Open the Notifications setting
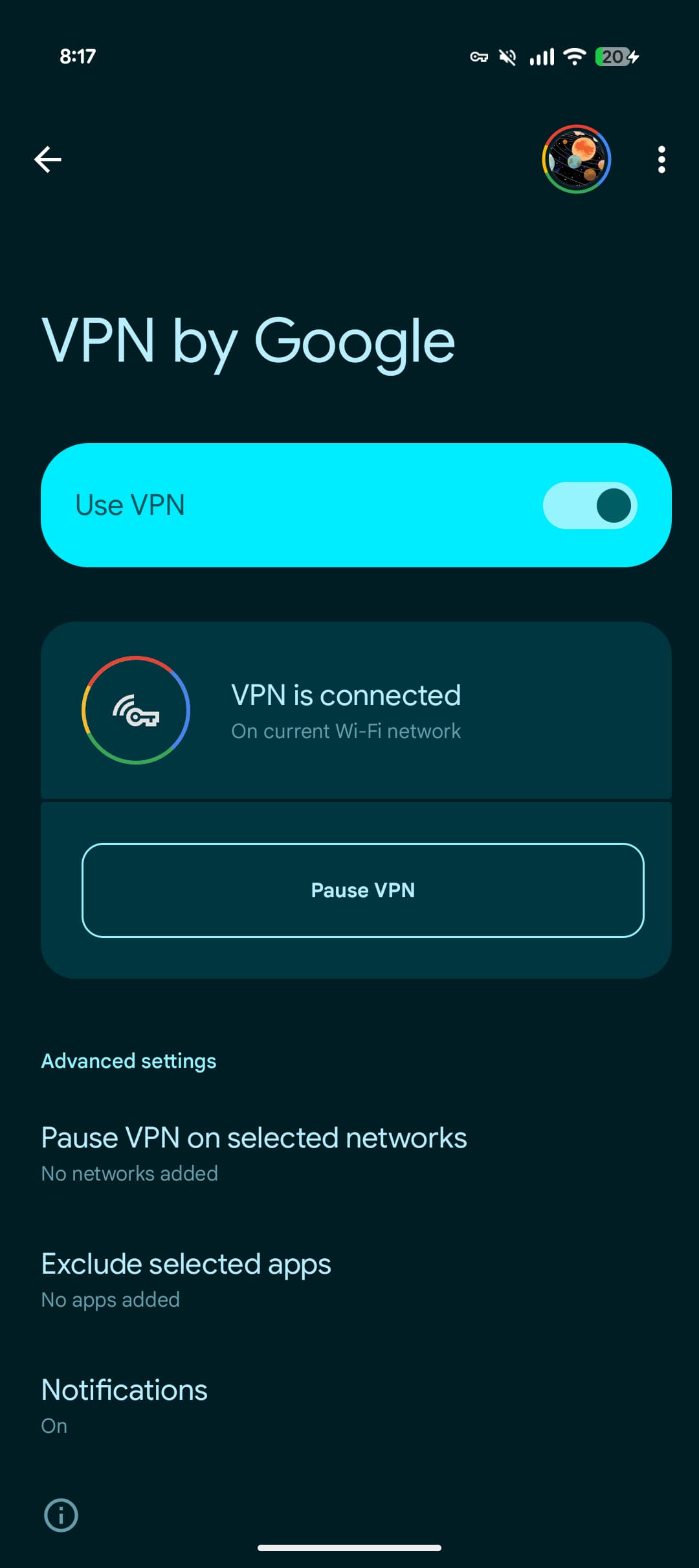Screen dimensions: 699x1568 [x=349, y=1406]
